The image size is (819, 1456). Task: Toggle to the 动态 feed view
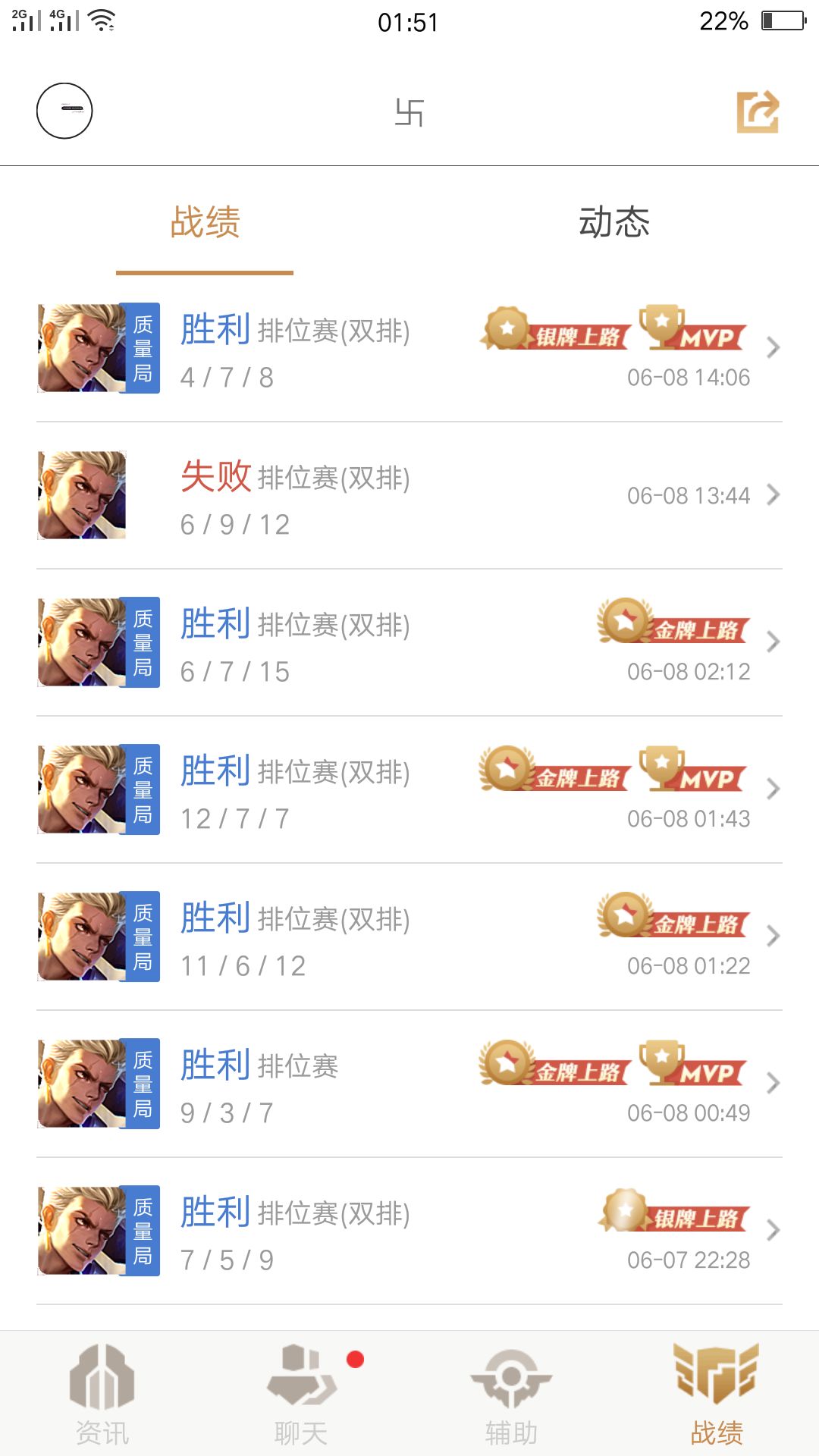614,222
